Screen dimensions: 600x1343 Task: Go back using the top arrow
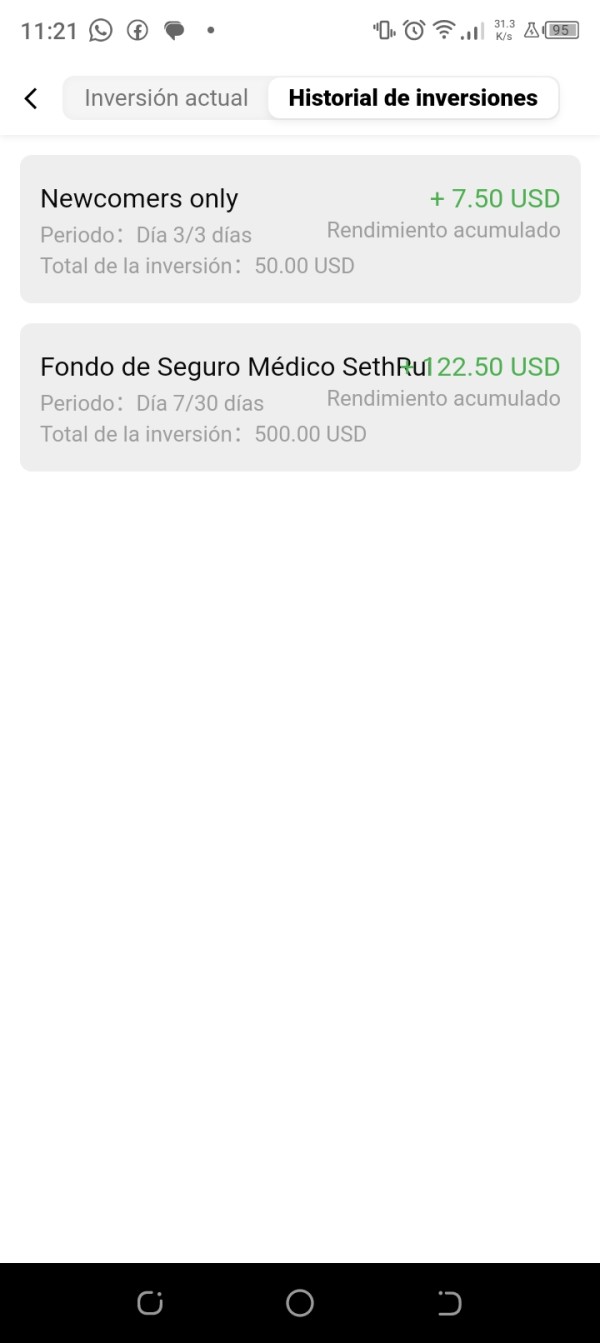[31, 98]
